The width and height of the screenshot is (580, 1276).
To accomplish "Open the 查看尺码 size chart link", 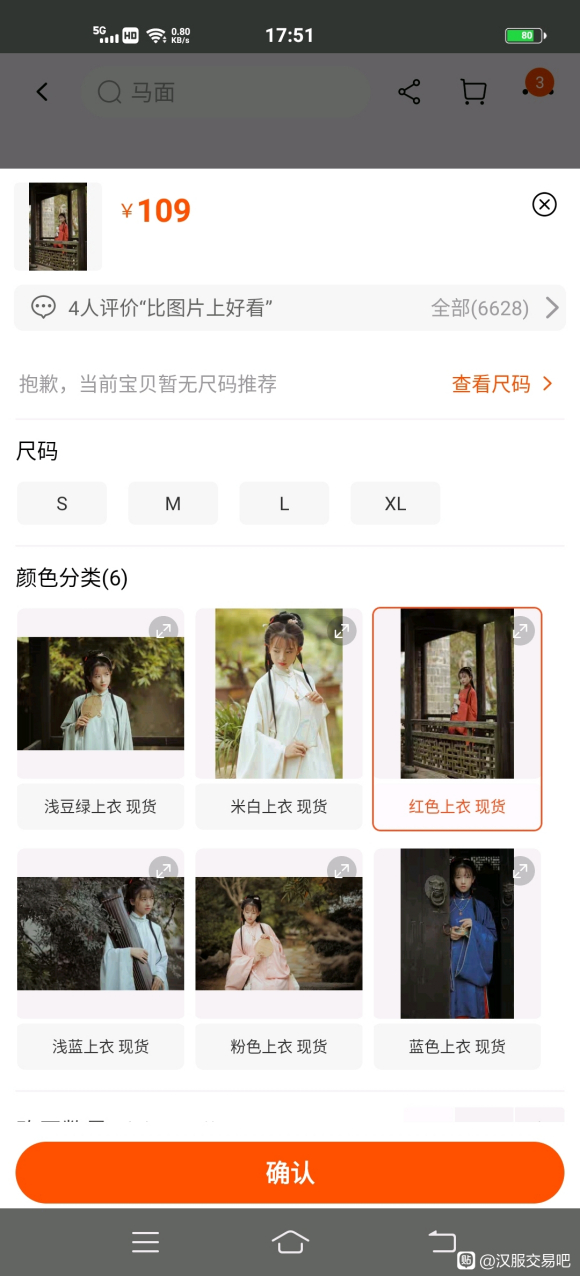I will pos(502,384).
